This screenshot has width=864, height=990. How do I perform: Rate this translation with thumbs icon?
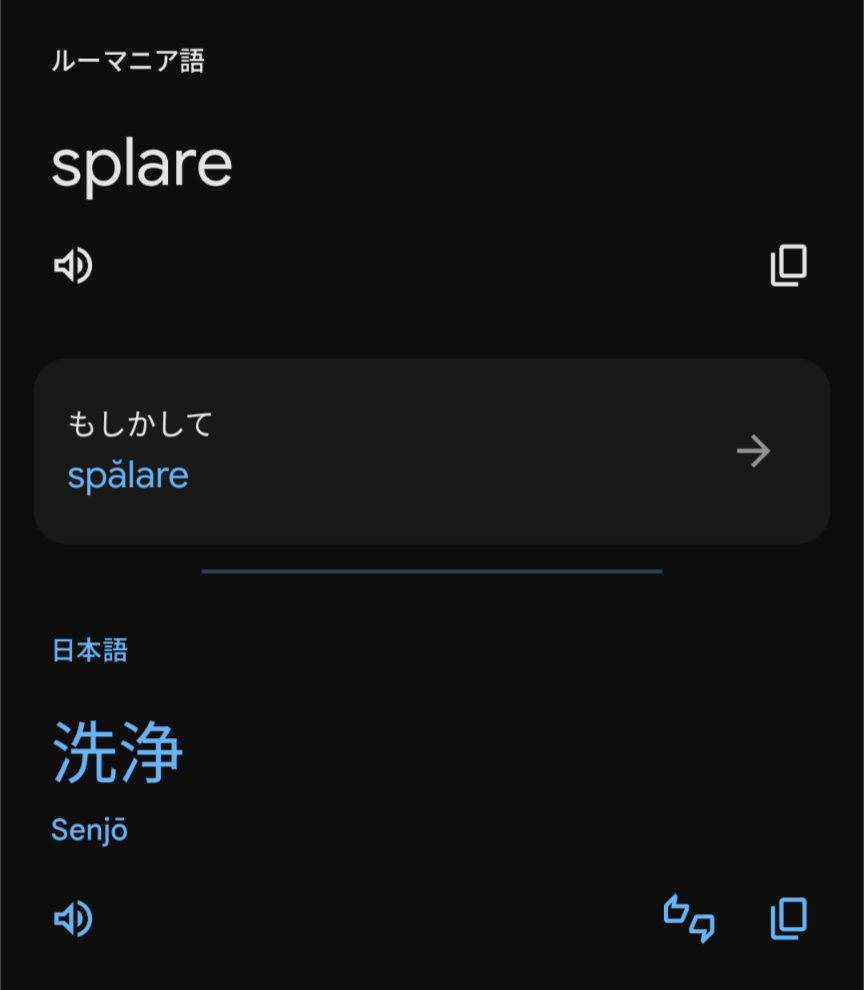click(689, 918)
